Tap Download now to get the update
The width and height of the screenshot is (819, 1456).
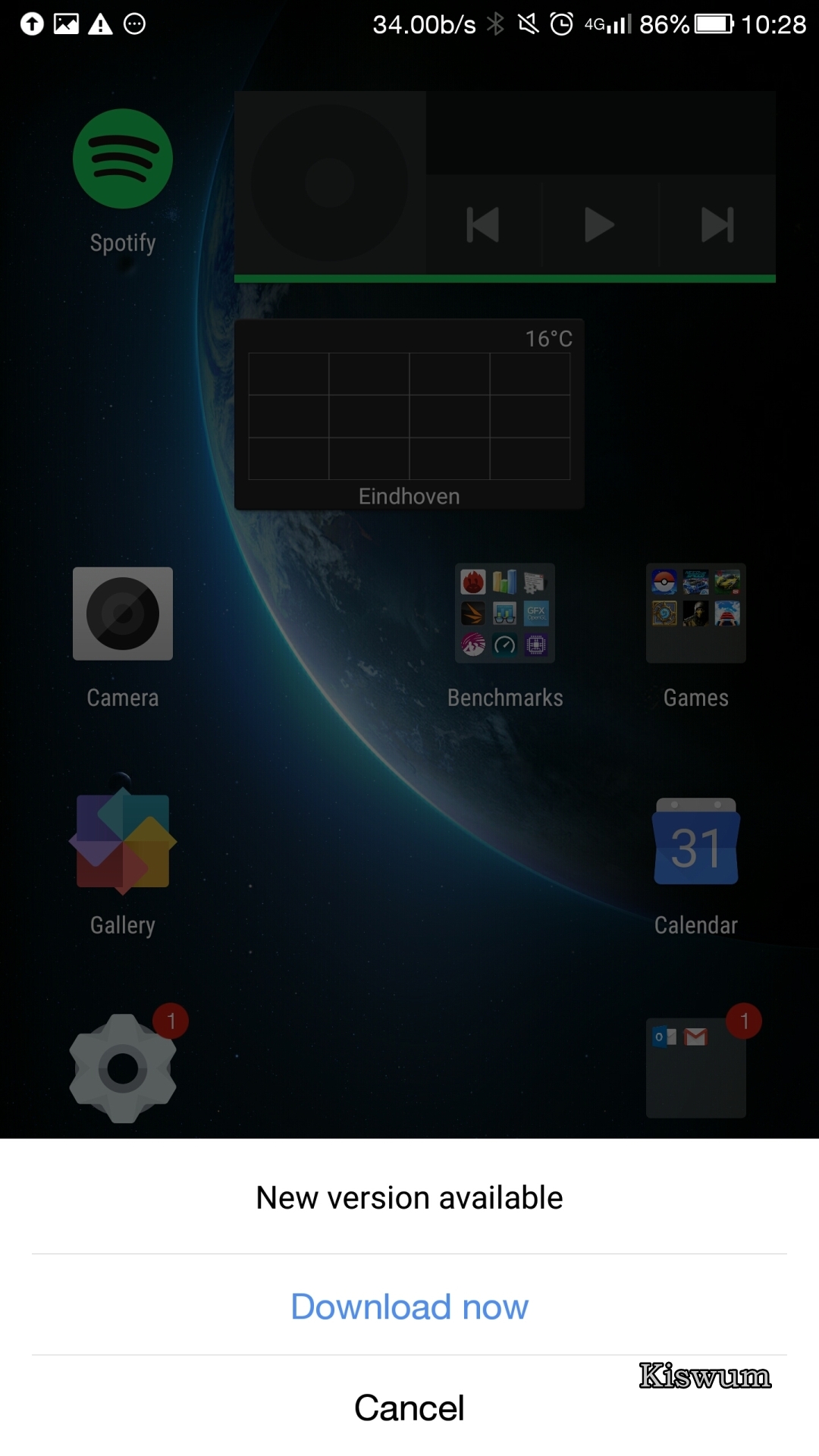409,1306
